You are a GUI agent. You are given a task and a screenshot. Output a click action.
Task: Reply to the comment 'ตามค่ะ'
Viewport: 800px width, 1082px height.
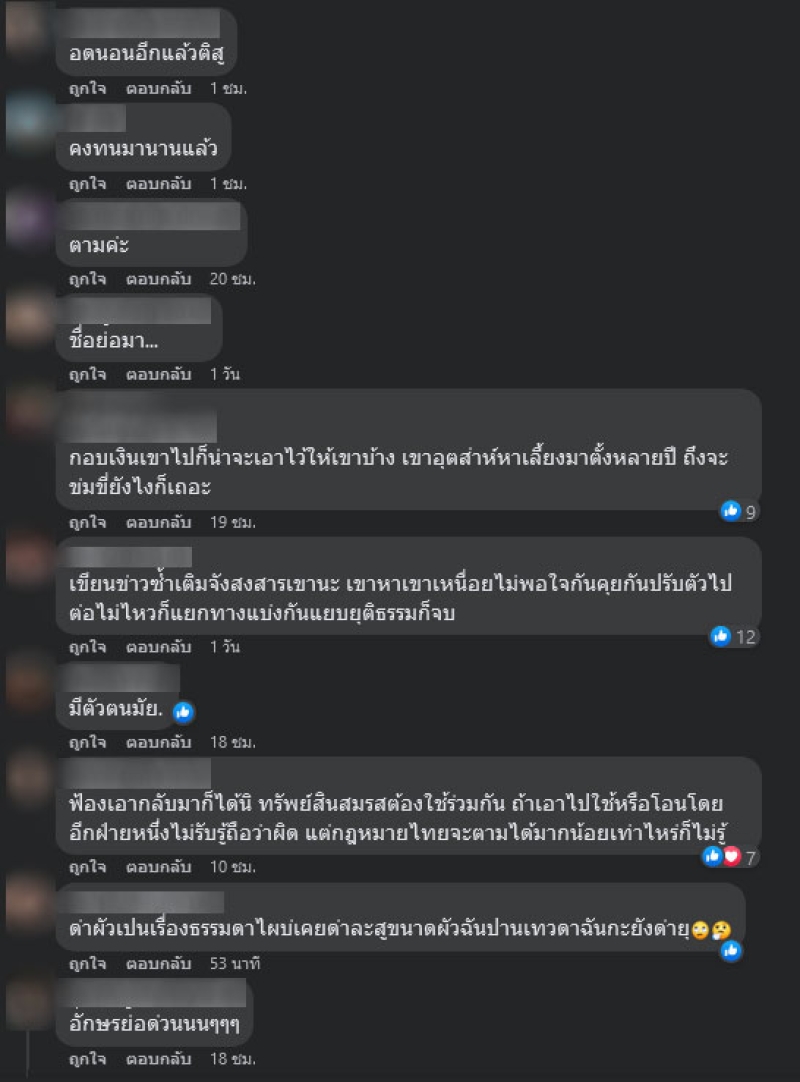[158, 279]
